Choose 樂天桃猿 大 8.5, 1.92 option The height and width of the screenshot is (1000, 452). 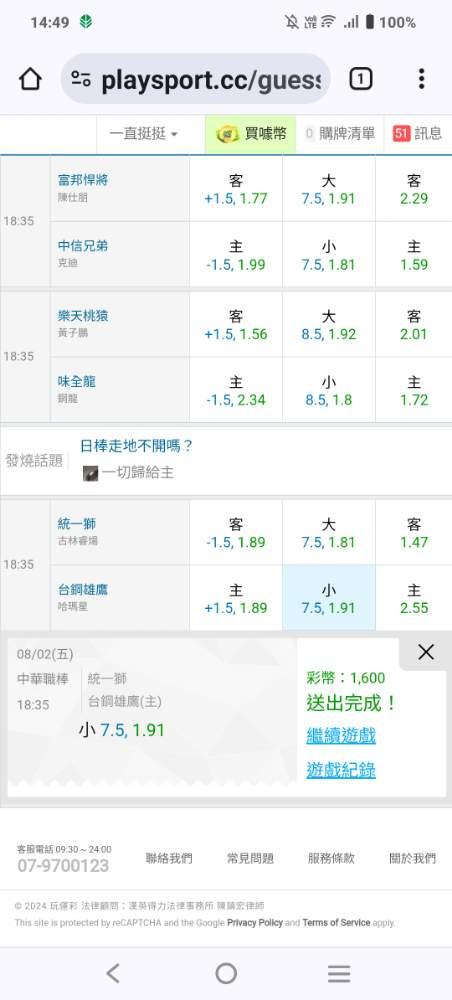328,325
